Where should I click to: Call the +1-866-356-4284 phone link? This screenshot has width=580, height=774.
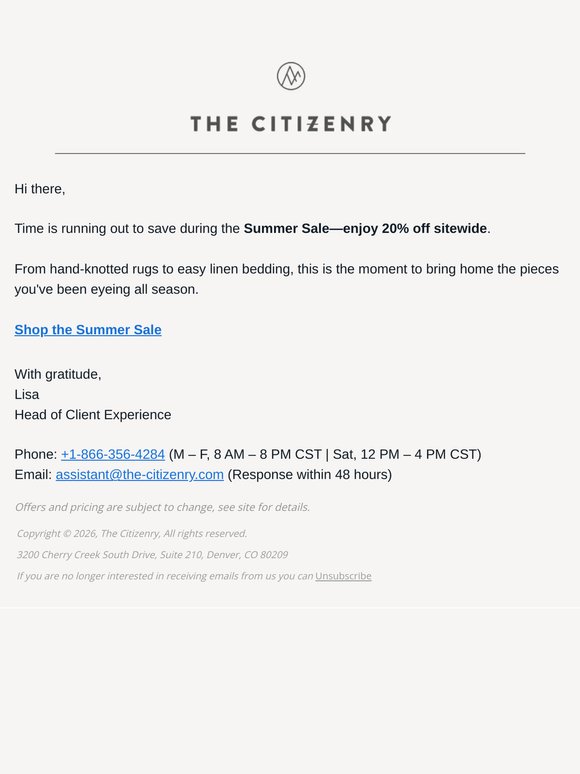click(113, 454)
